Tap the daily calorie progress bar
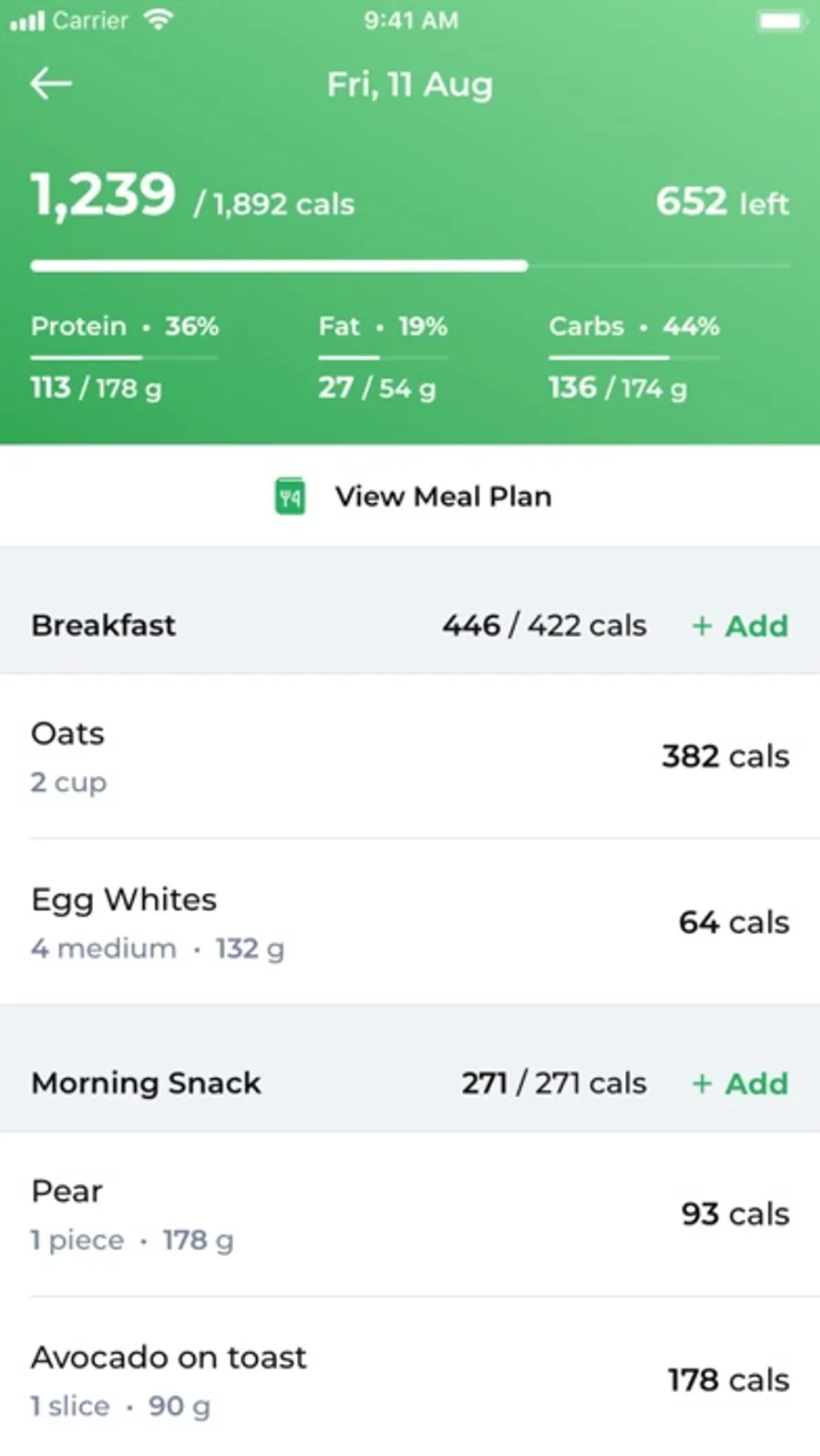This screenshot has height=1456, width=820. 410,265
